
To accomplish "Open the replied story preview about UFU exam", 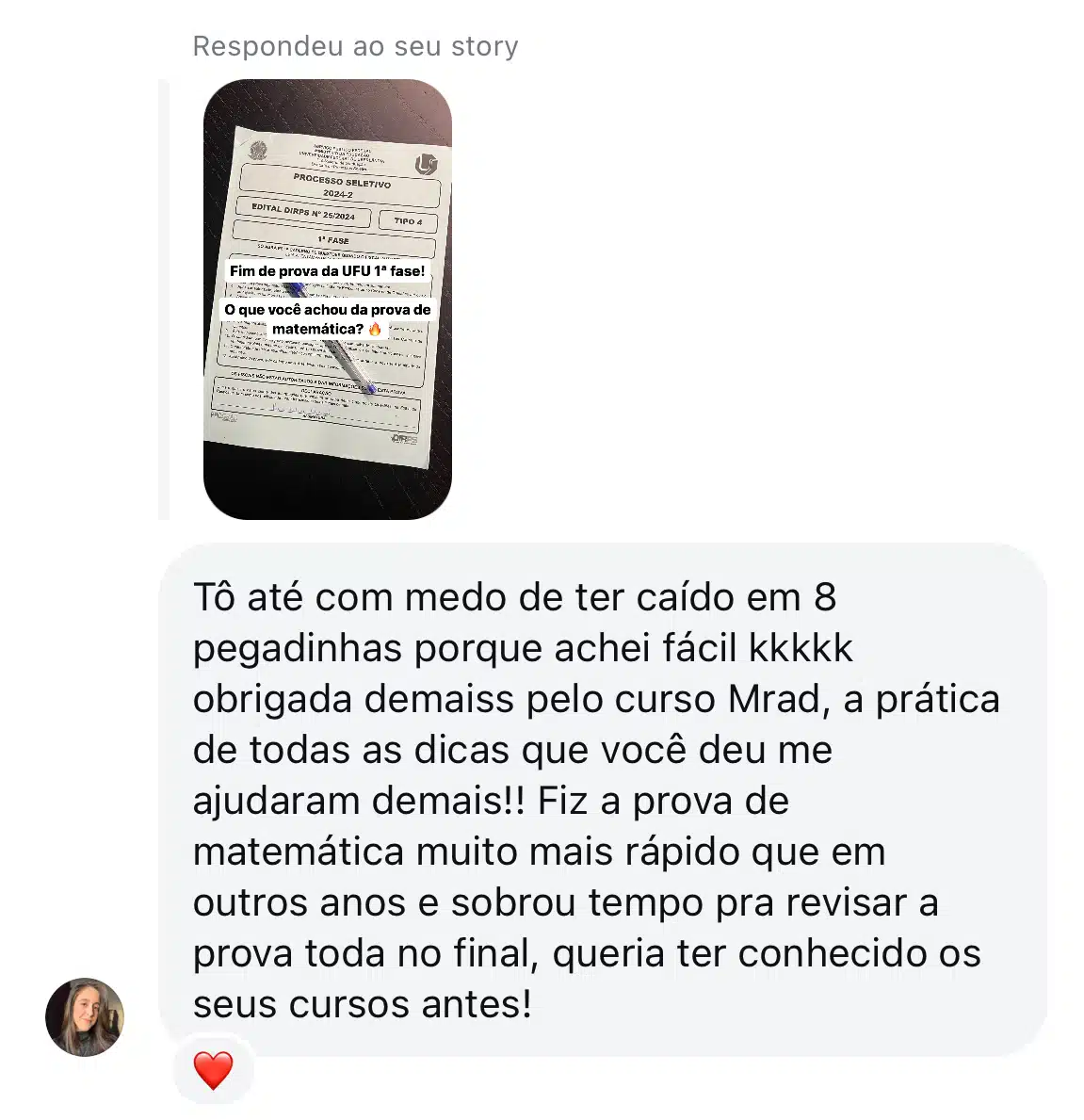I will tap(327, 299).
